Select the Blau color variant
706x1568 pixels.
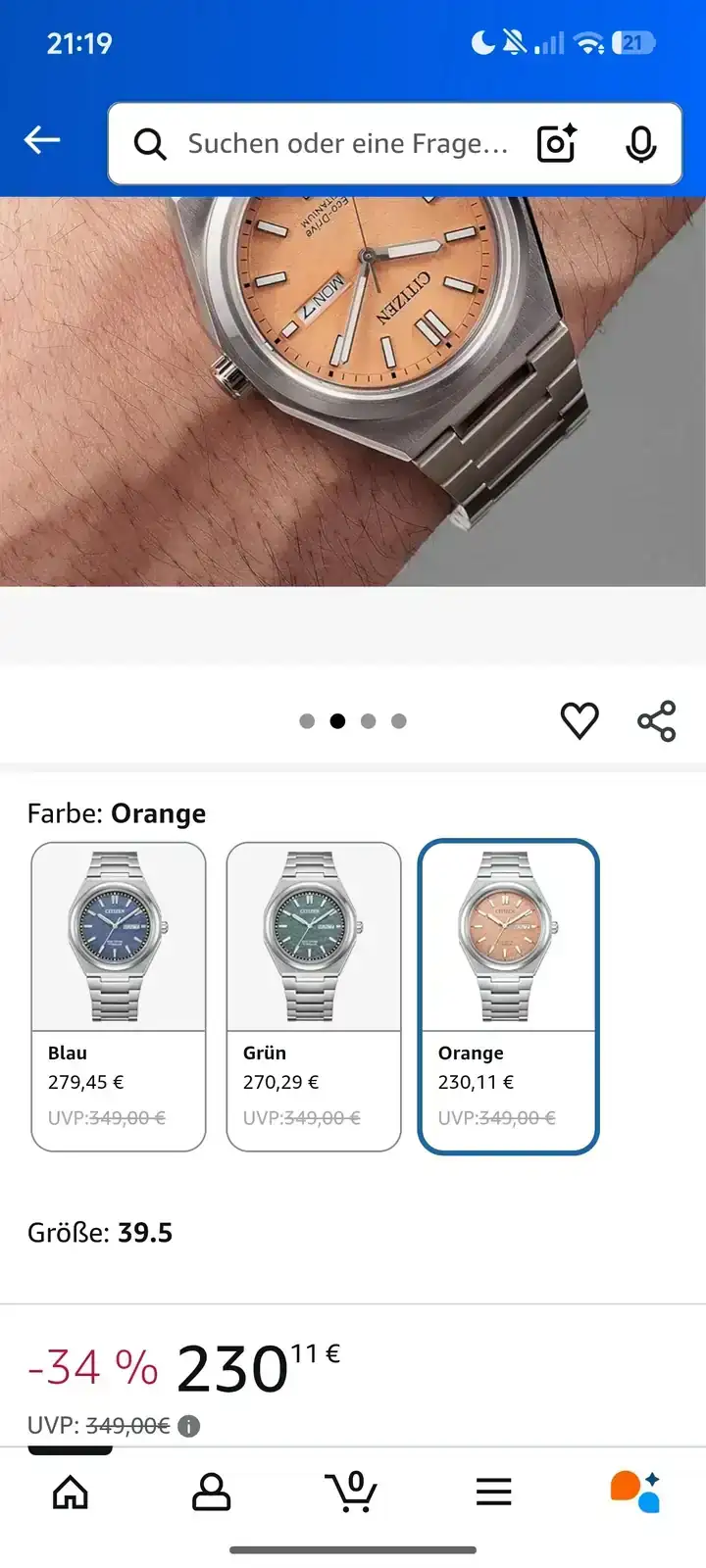click(119, 997)
